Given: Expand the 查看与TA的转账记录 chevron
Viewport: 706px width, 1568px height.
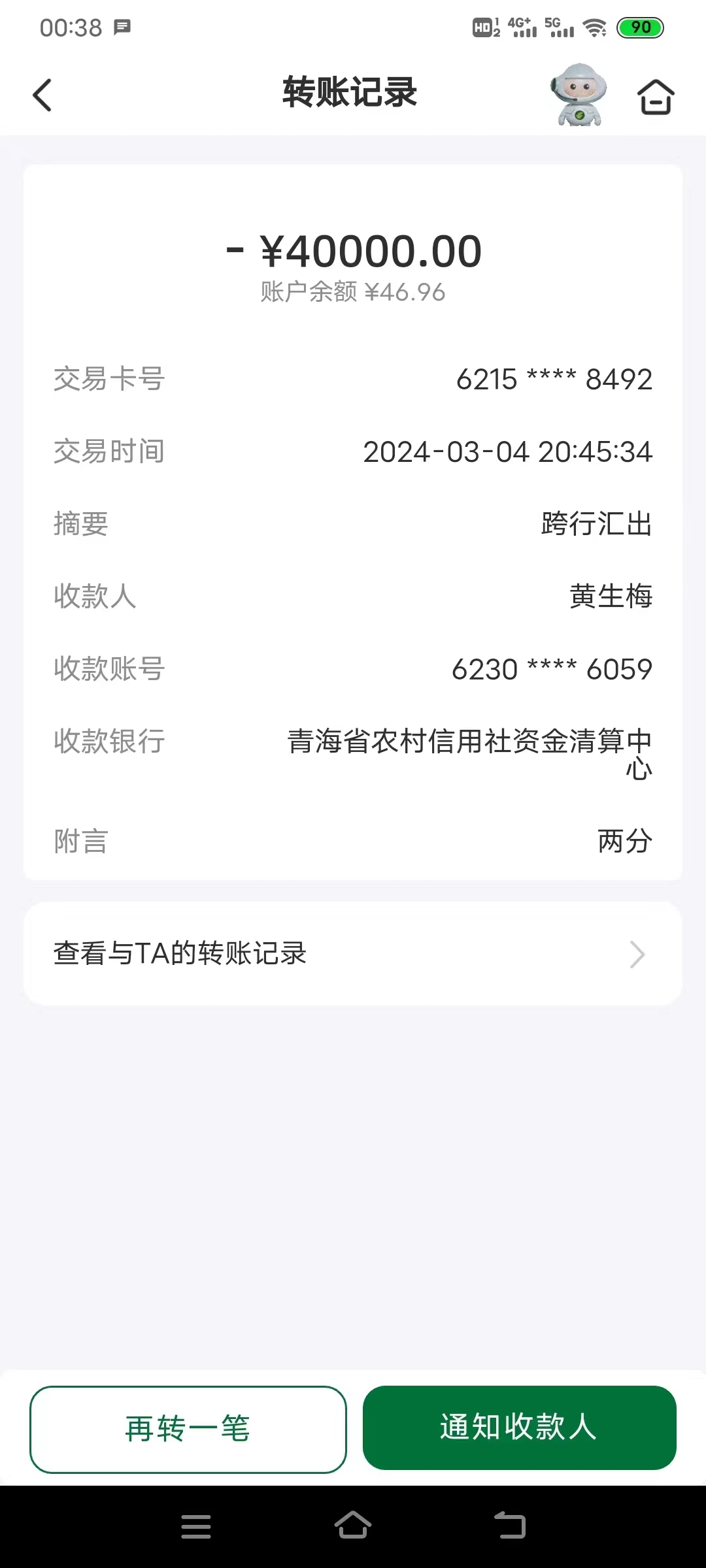Looking at the screenshot, I should pyautogui.click(x=636, y=955).
